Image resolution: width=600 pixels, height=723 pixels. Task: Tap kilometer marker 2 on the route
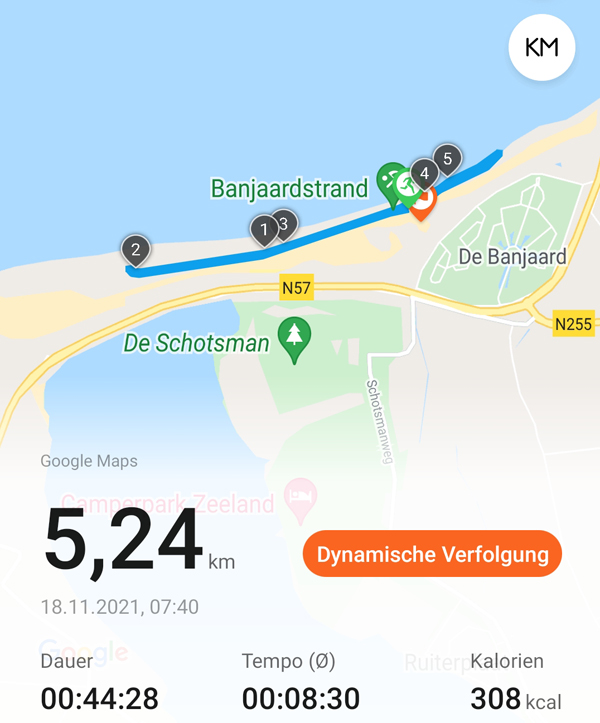[x=136, y=248]
